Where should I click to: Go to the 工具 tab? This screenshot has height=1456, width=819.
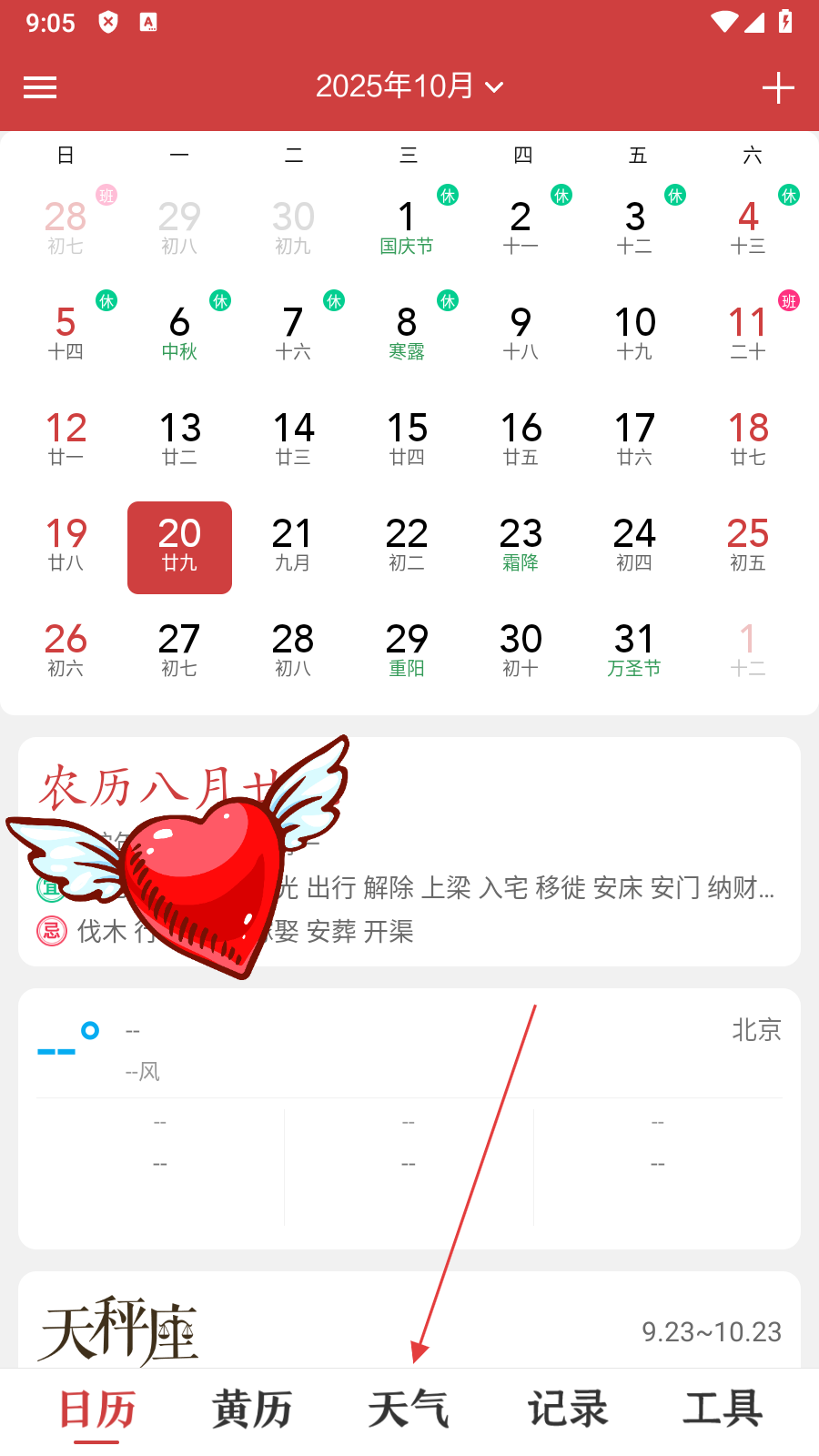click(x=723, y=1409)
